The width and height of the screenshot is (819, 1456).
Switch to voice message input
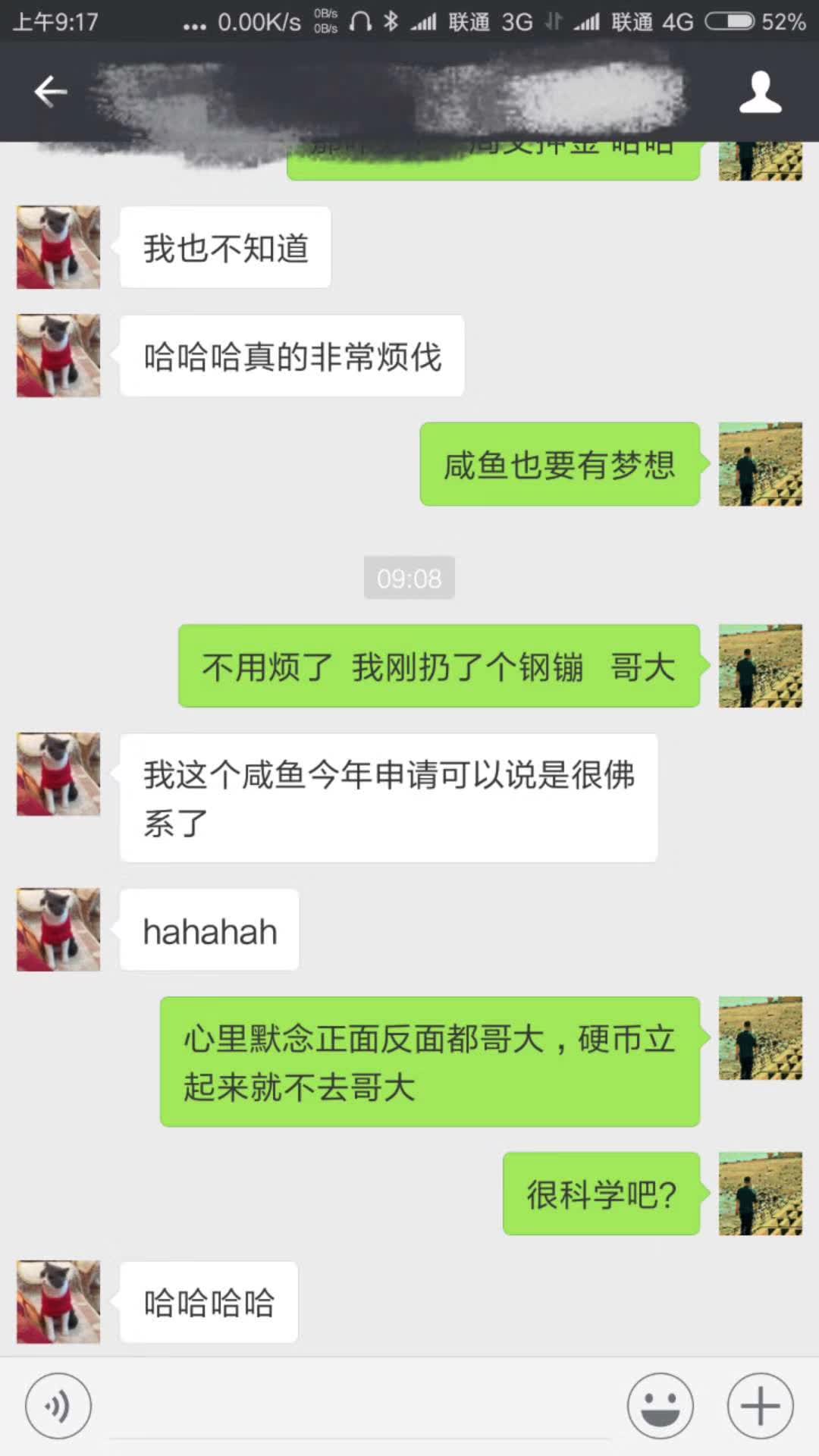tap(58, 1405)
